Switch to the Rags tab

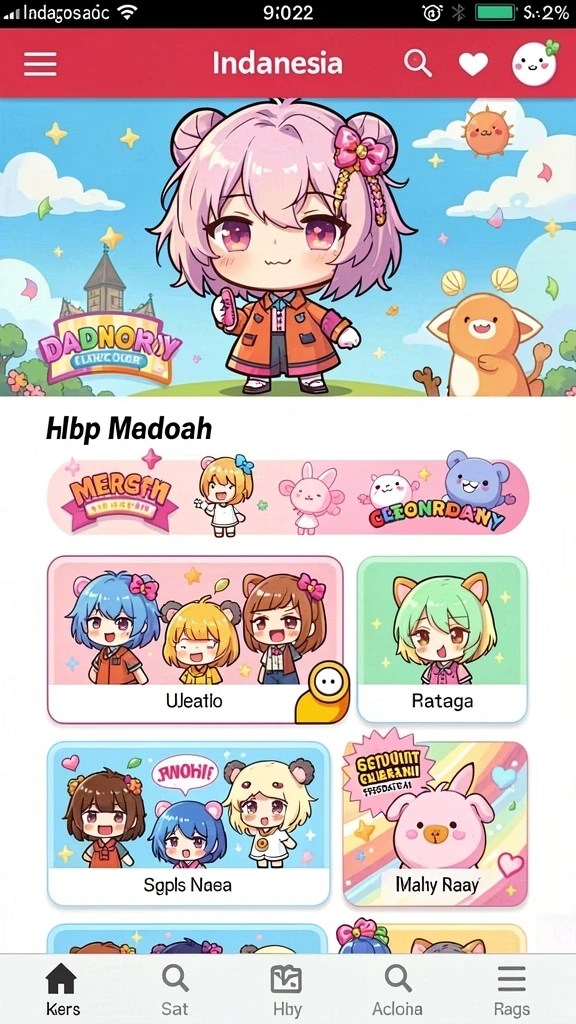[x=511, y=989]
